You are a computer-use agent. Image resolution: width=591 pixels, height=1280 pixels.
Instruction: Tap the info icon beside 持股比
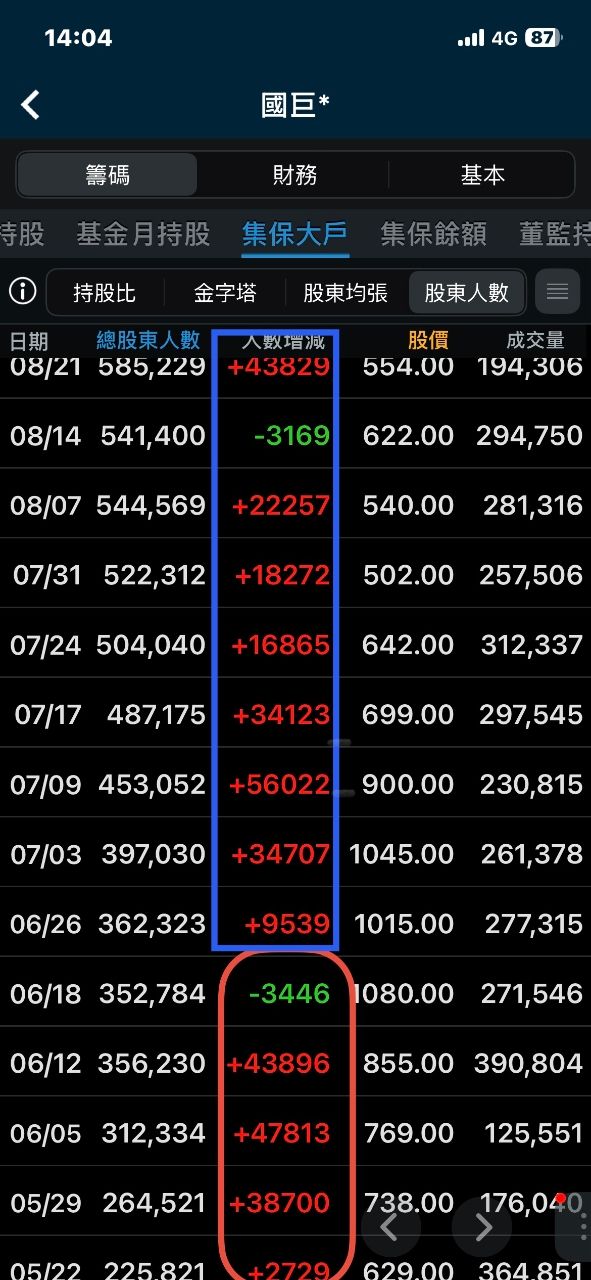click(22, 291)
